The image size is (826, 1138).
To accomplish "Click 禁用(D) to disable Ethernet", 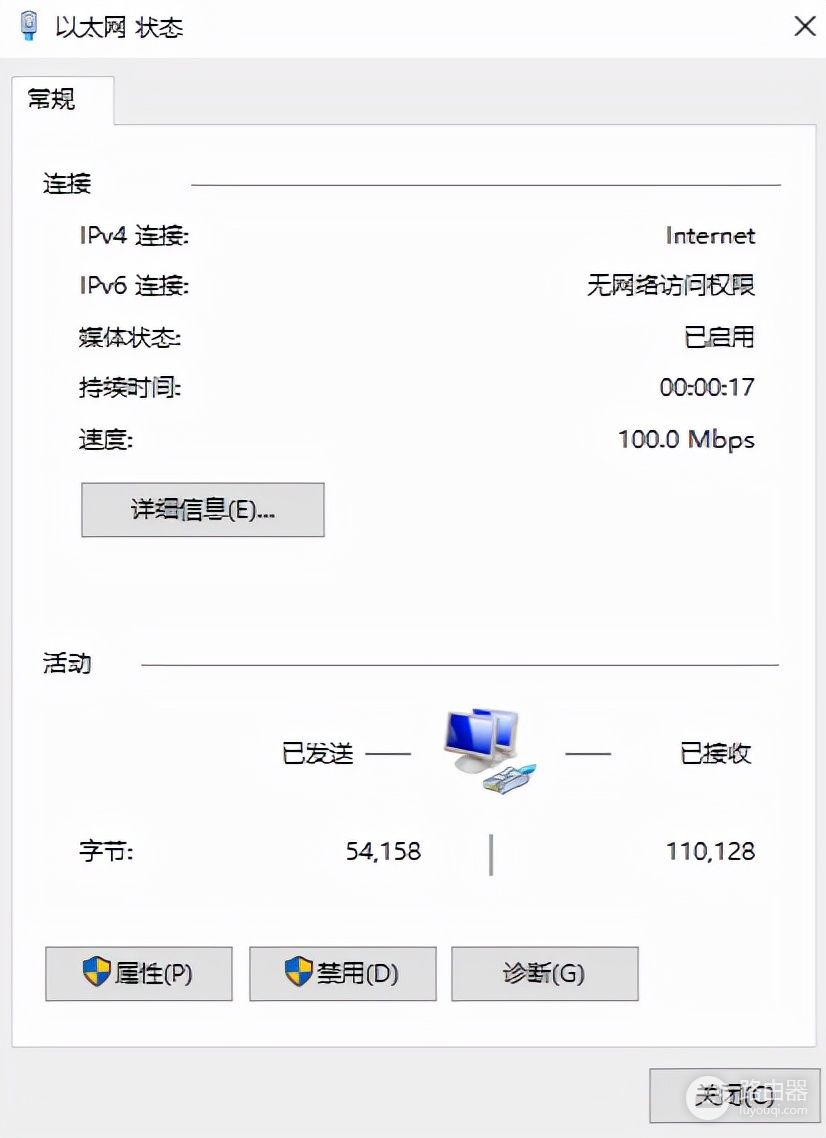I will tap(343, 973).
